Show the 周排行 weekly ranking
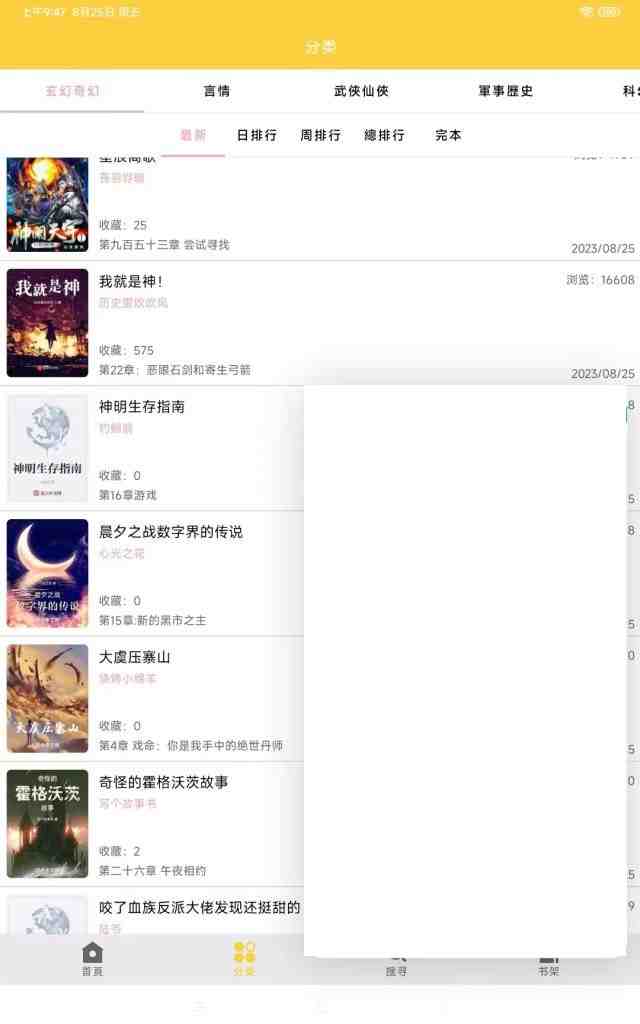 coord(320,135)
